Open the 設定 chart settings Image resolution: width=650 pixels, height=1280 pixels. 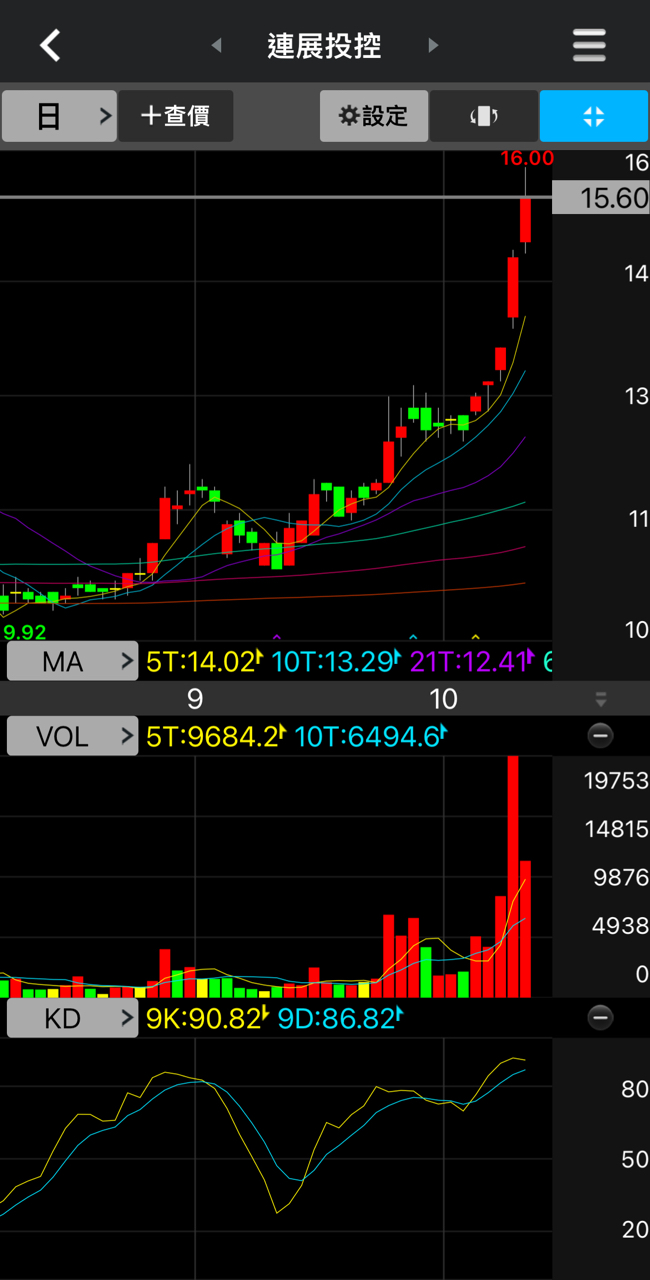click(x=374, y=116)
